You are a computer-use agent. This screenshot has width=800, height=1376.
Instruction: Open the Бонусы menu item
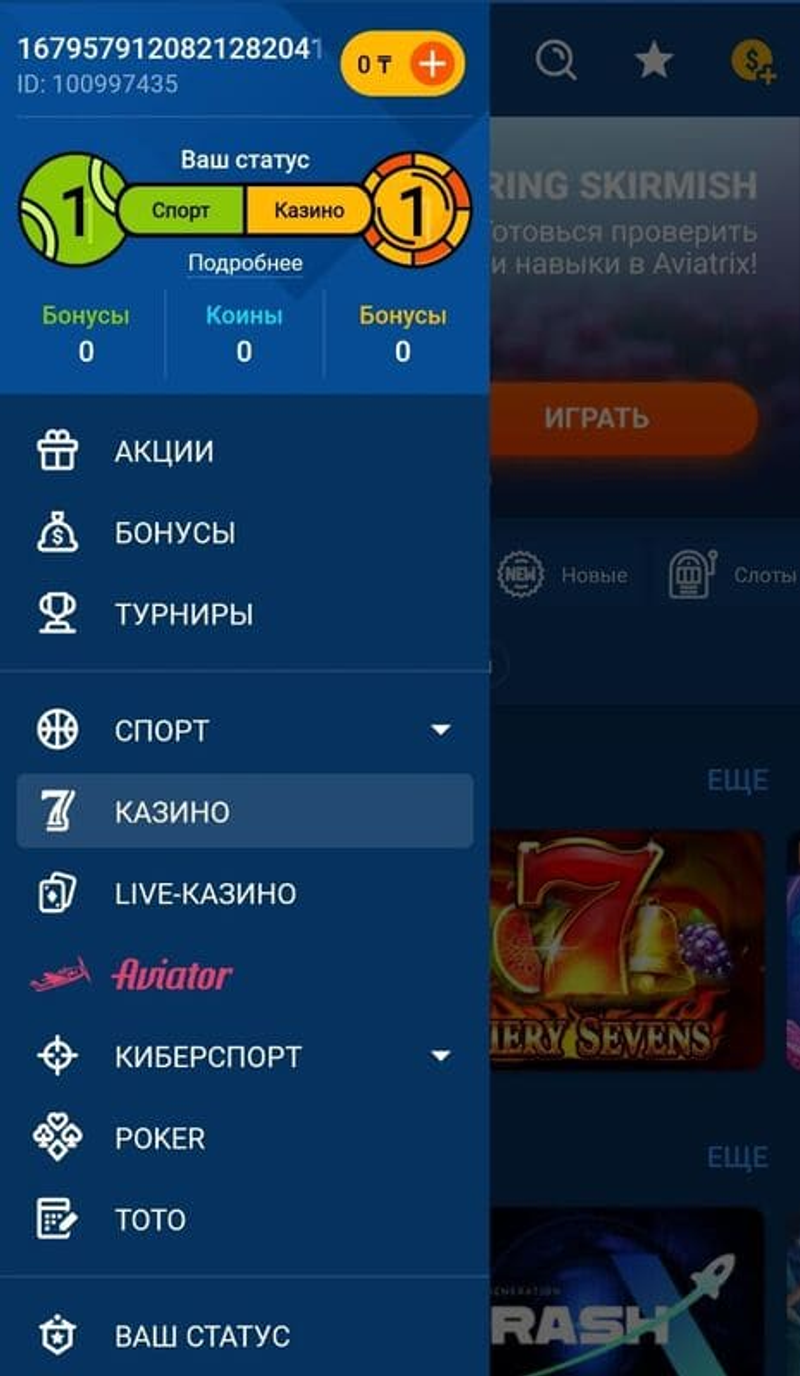point(174,533)
